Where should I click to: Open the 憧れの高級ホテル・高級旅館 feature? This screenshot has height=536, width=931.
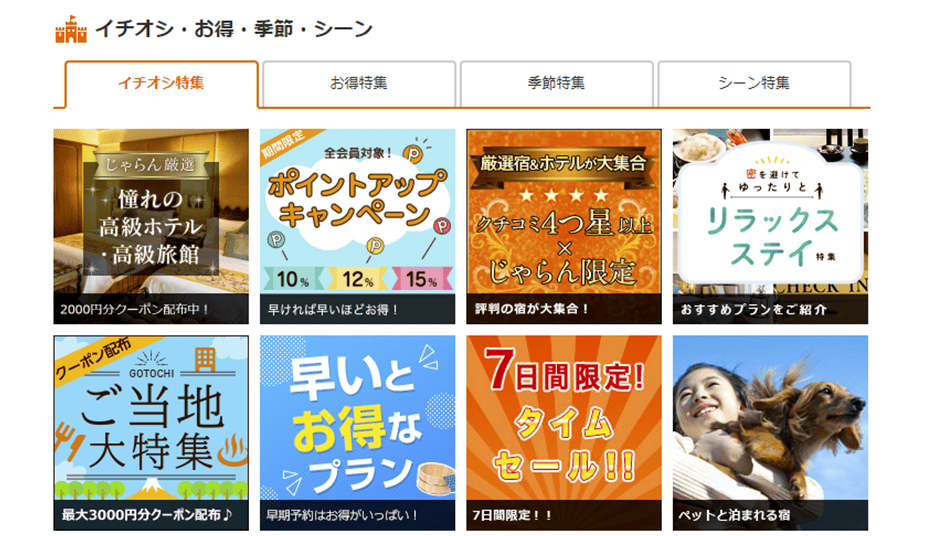click(151, 226)
